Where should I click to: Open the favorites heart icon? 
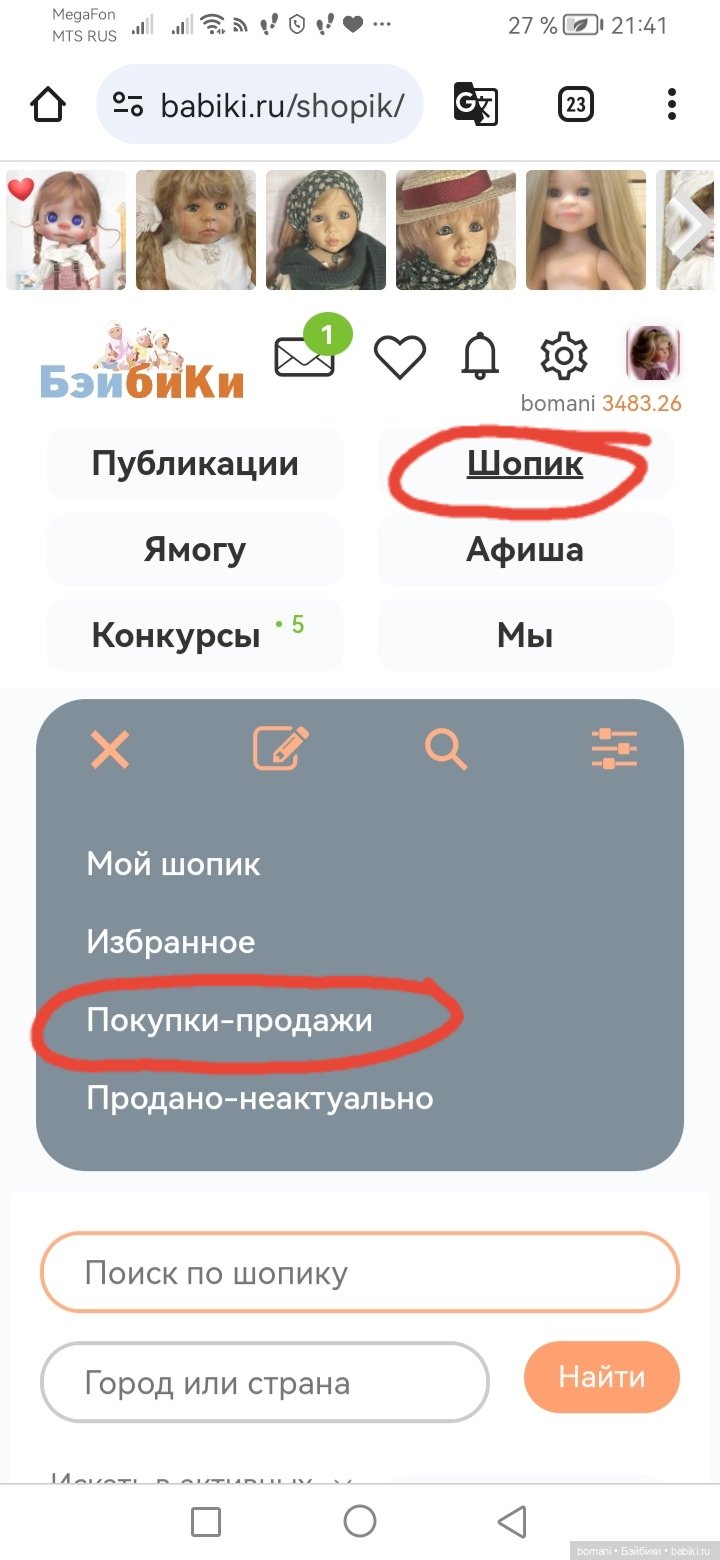click(399, 357)
